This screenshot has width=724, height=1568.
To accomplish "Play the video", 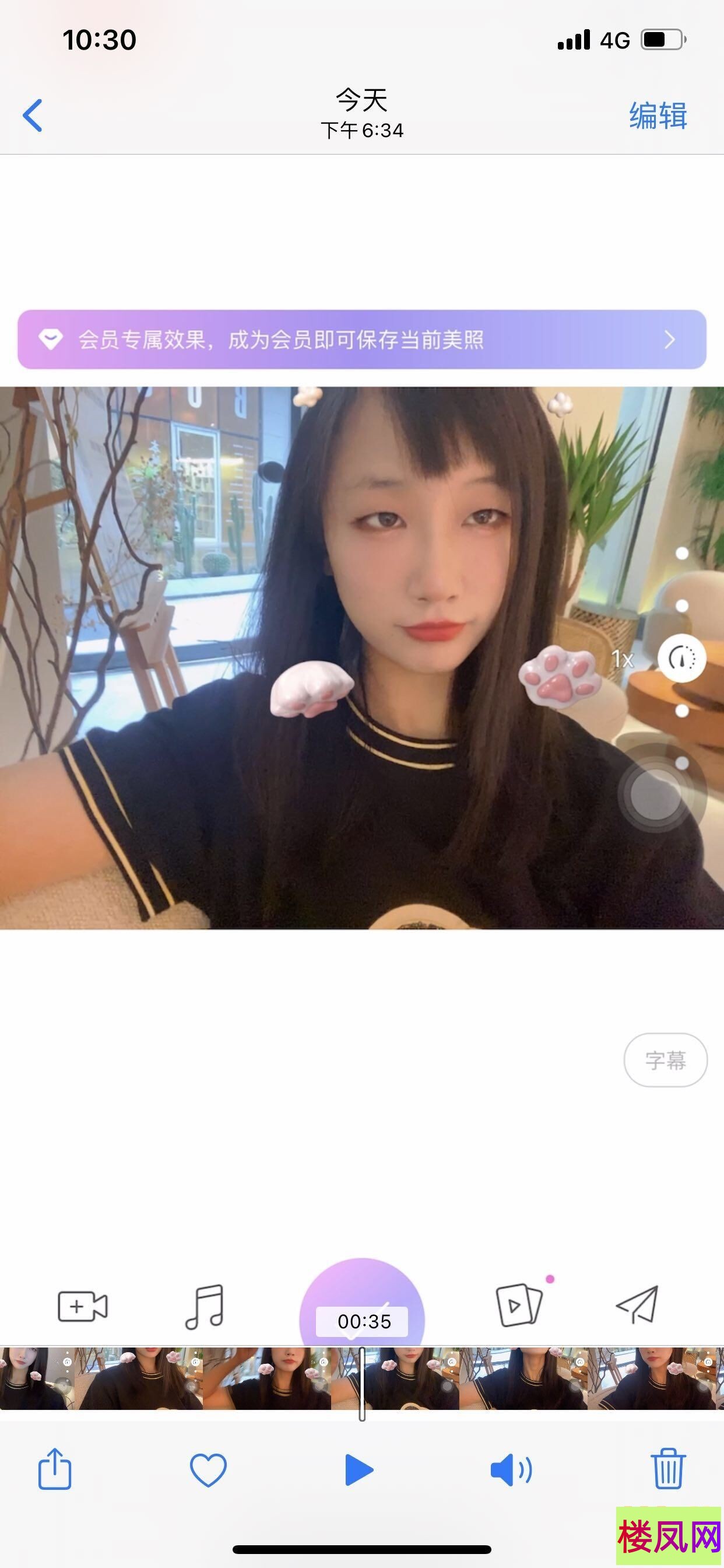I will [359, 1469].
